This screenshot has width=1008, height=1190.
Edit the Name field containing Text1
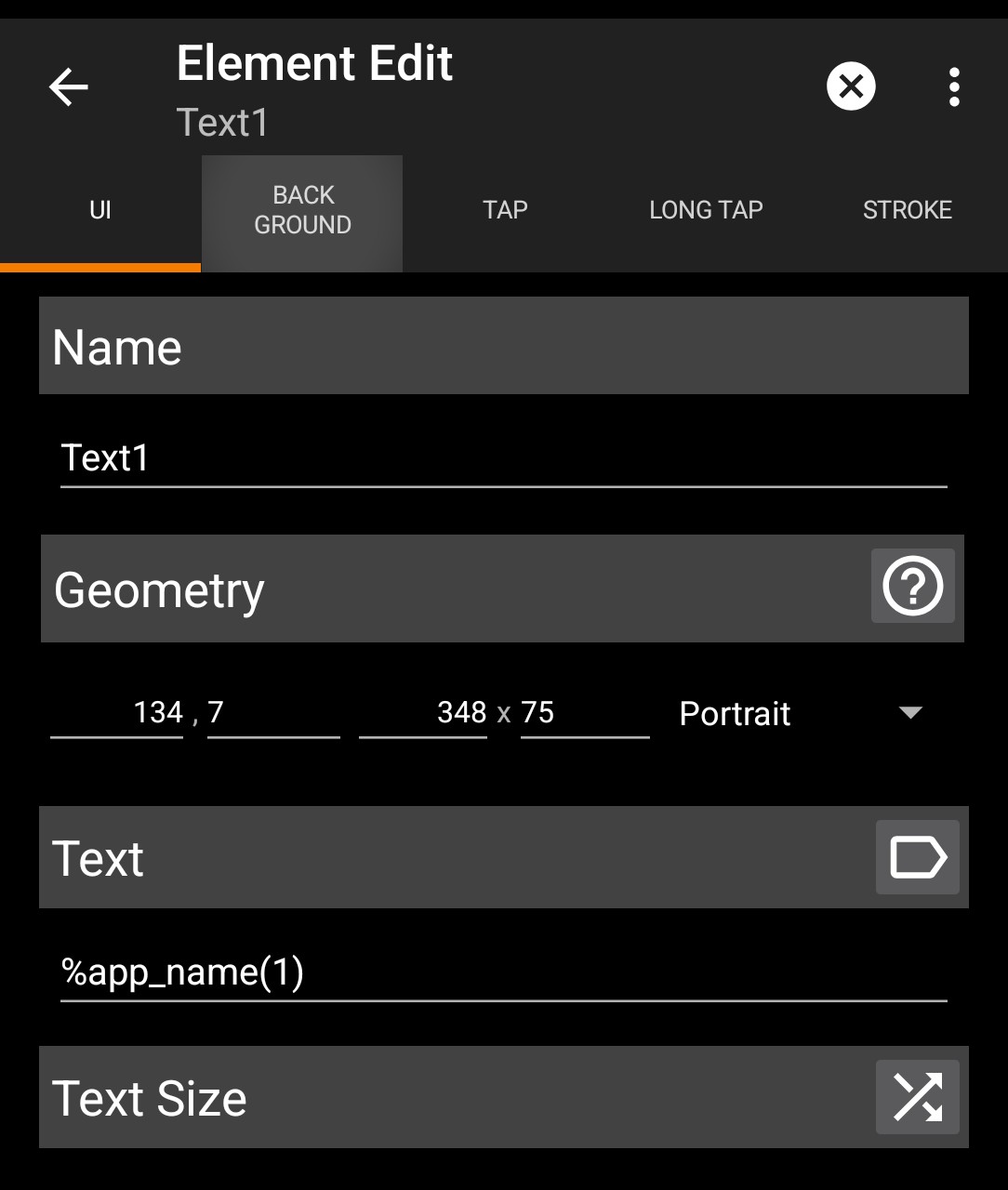pos(503,459)
